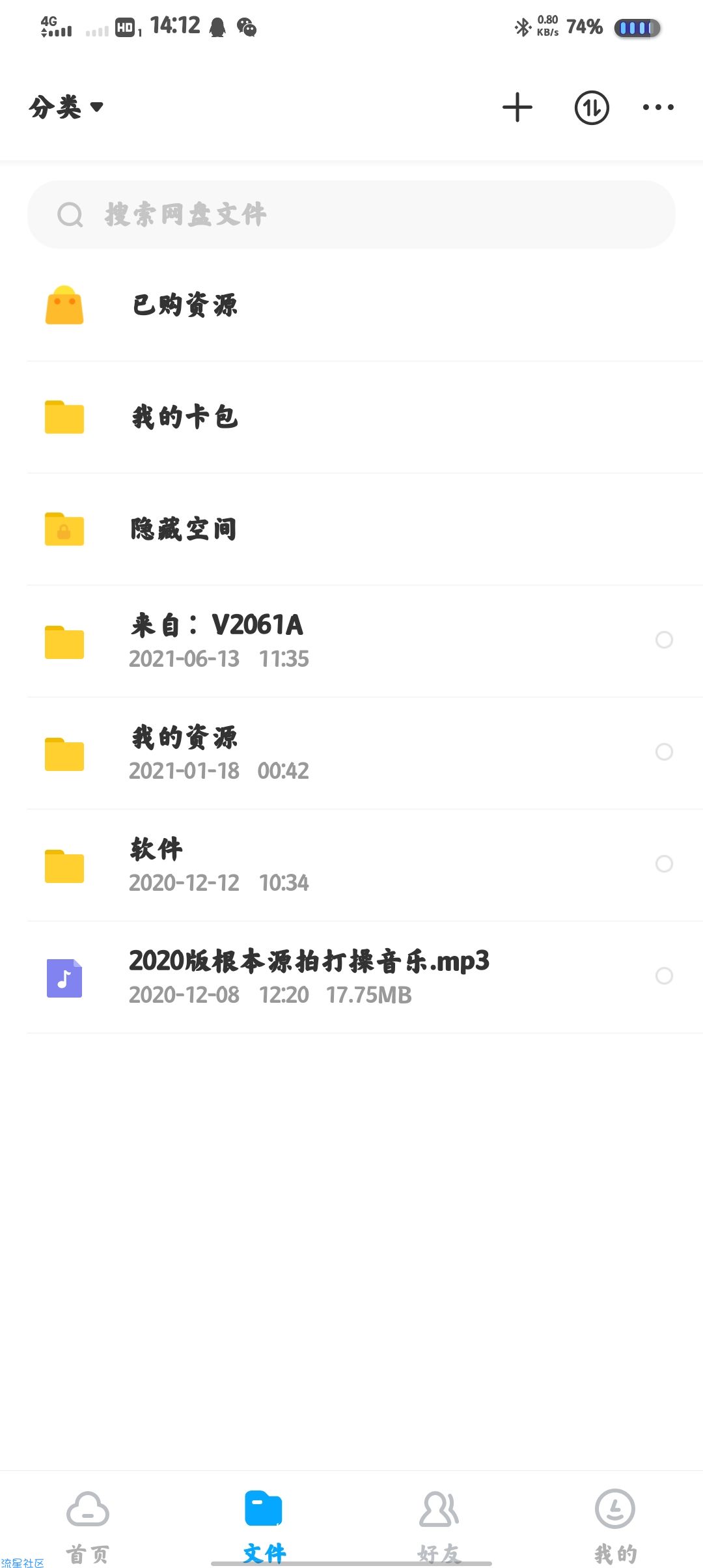Open the three-dot overflow menu
The width and height of the screenshot is (703, 1568).
point(658,107)
